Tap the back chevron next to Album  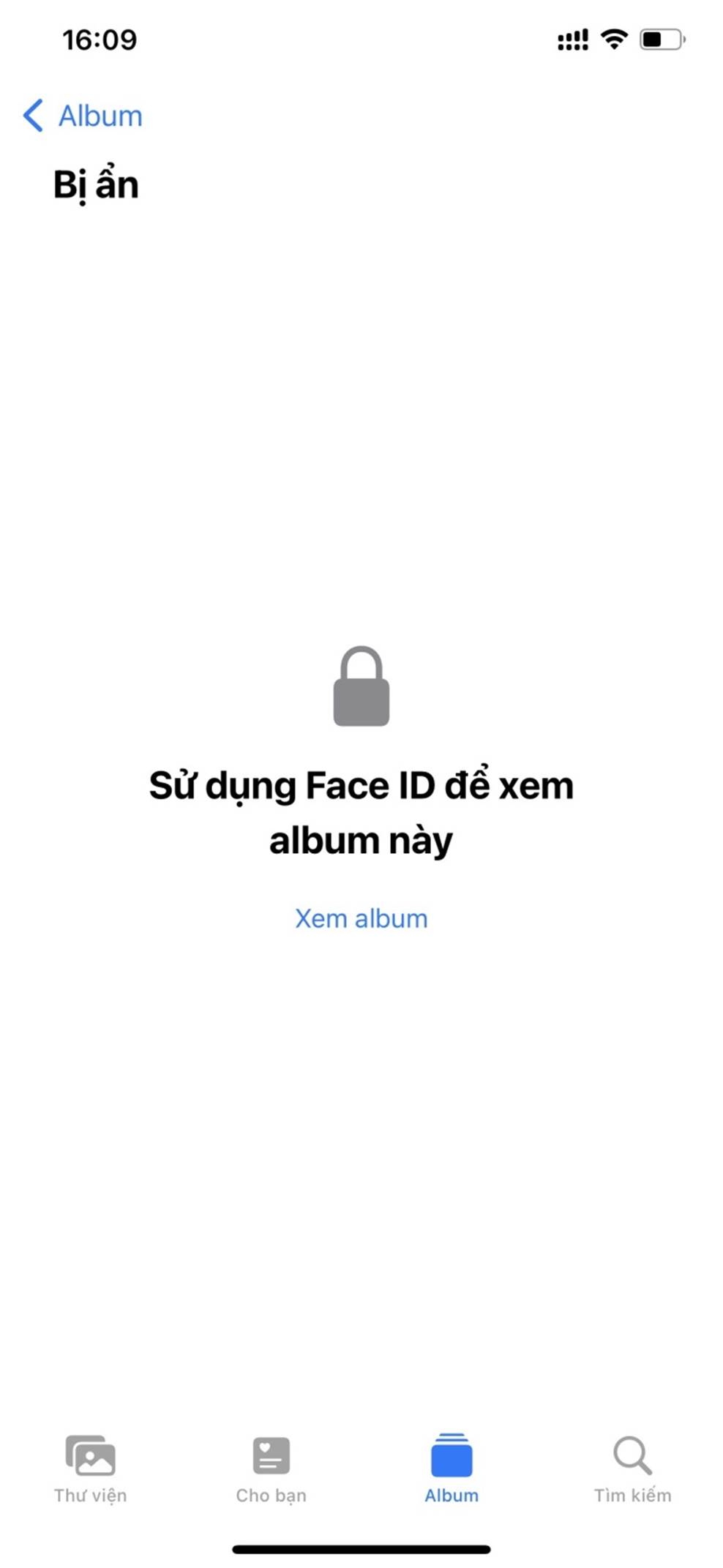click(x=33, y=116)
